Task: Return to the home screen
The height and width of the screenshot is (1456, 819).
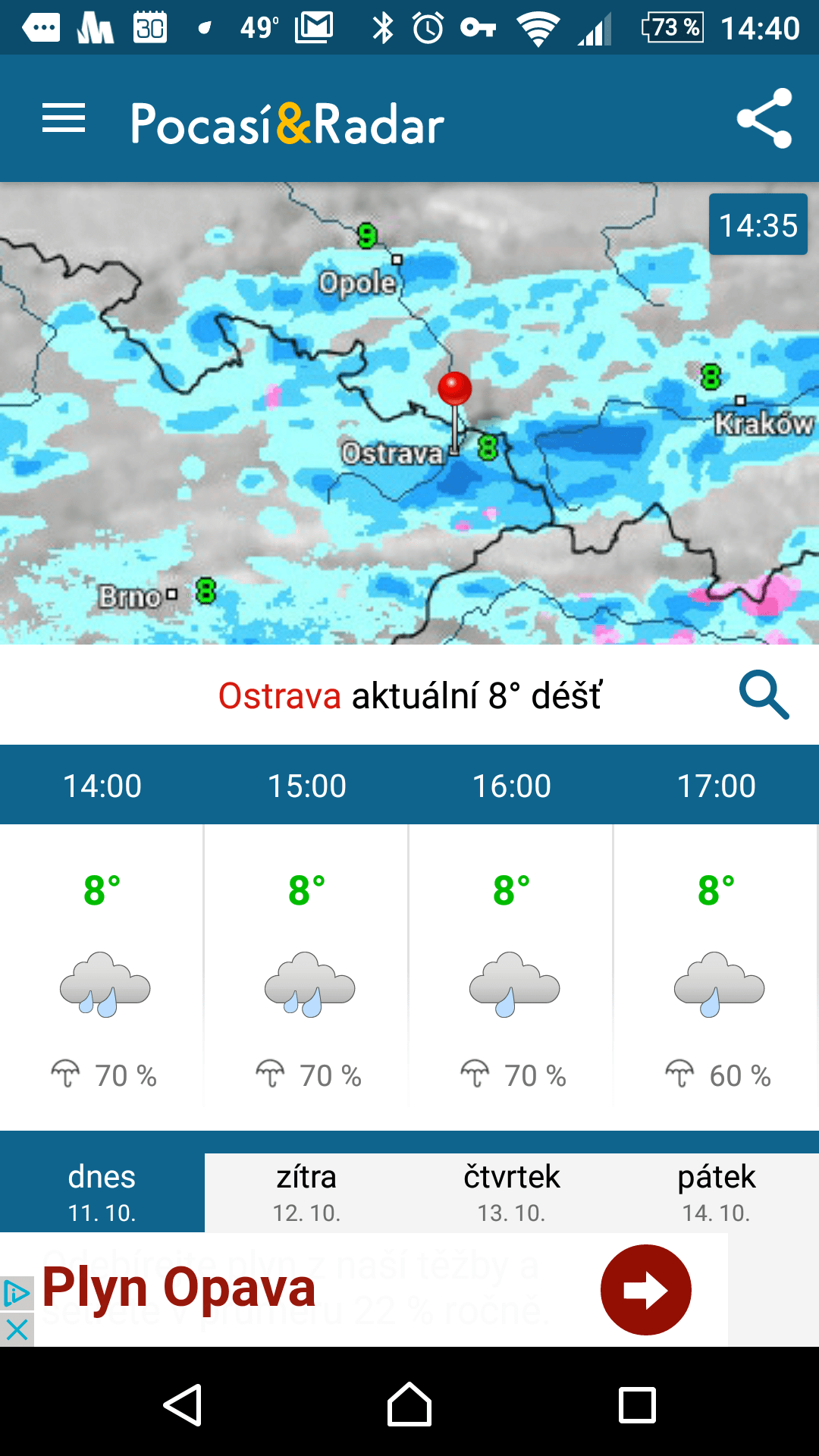Action: (409, 1404)
